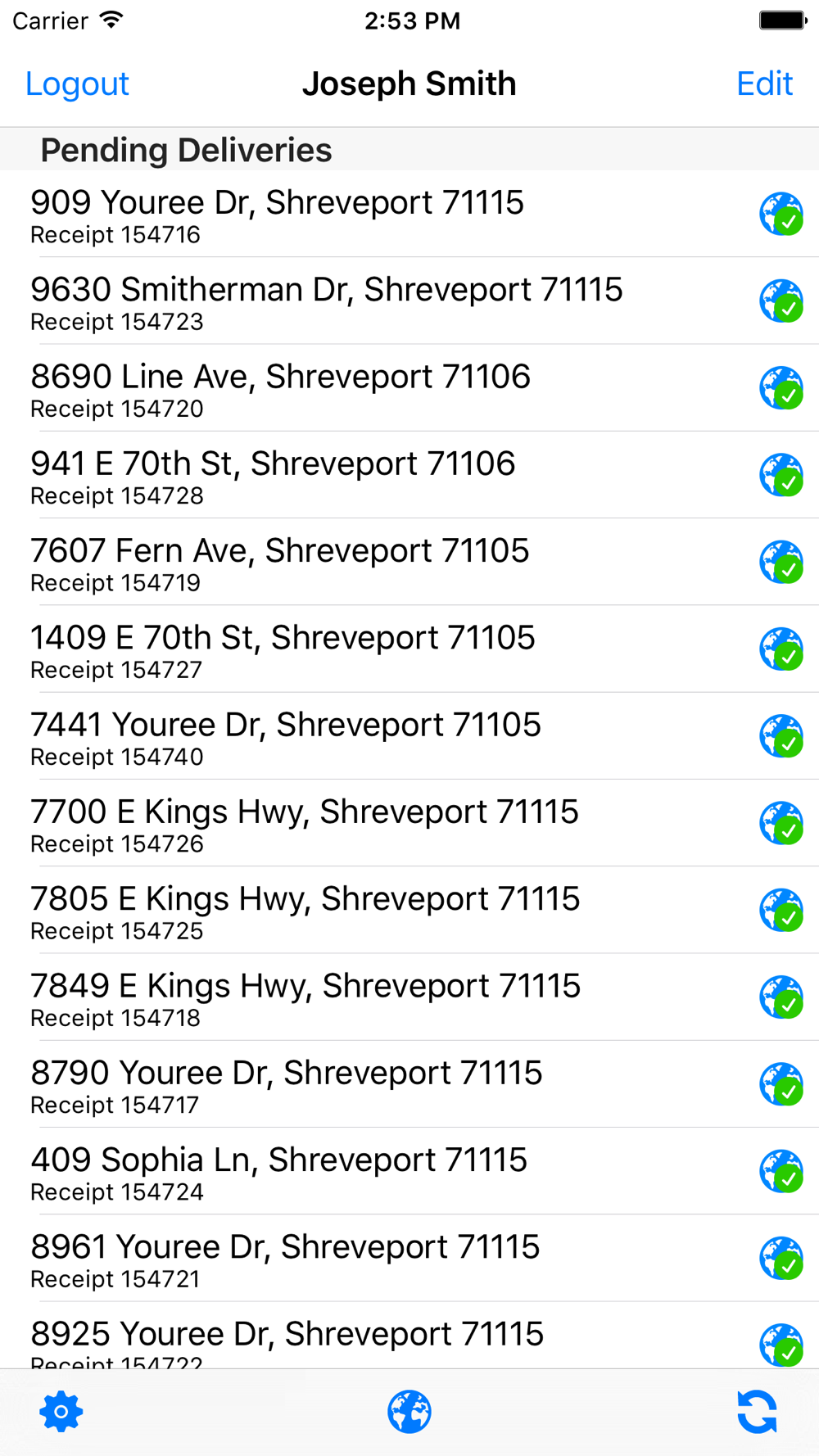Tap Logout in the navigation bar
The width and height of the screenshot is (819, 1456).
(77, 84)
